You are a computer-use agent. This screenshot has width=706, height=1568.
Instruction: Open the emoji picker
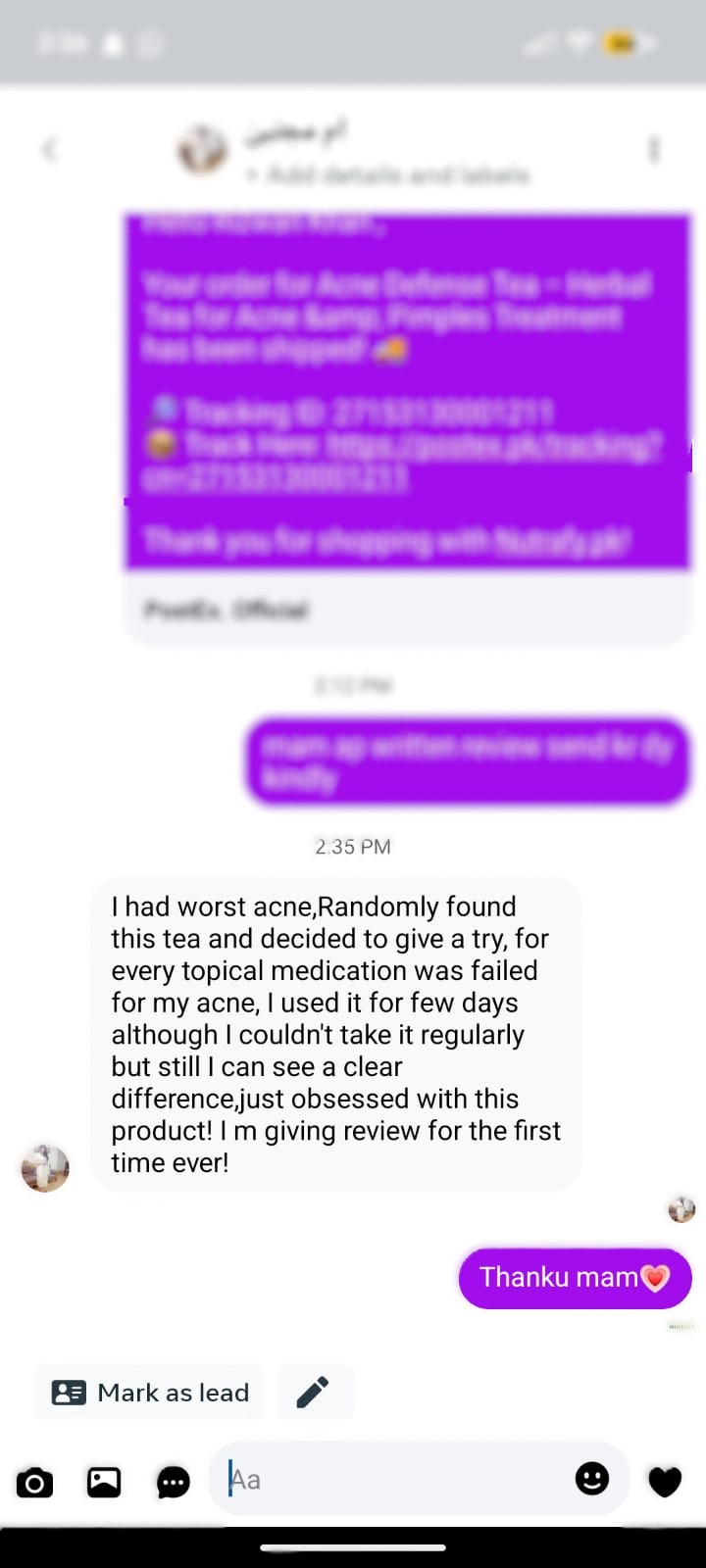click(591, 1479)
